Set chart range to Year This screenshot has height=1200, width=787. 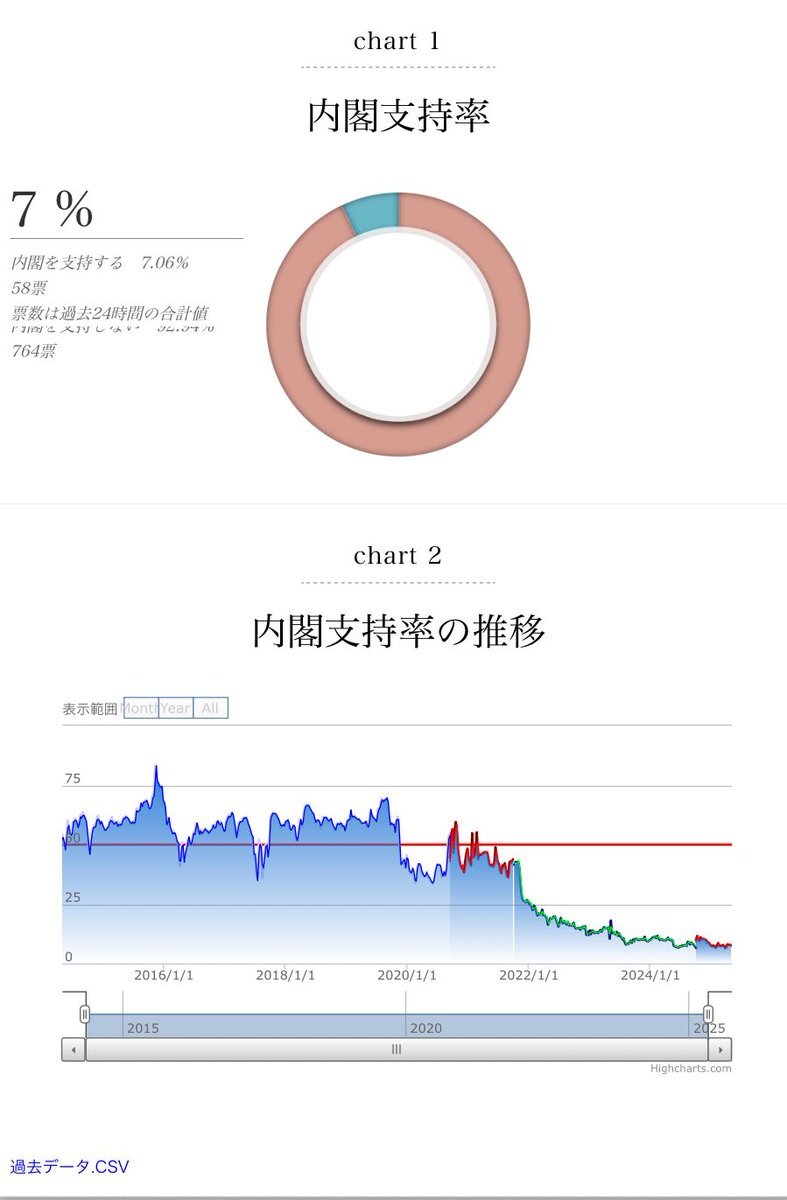pyautogui.click(x=176, y=708)
